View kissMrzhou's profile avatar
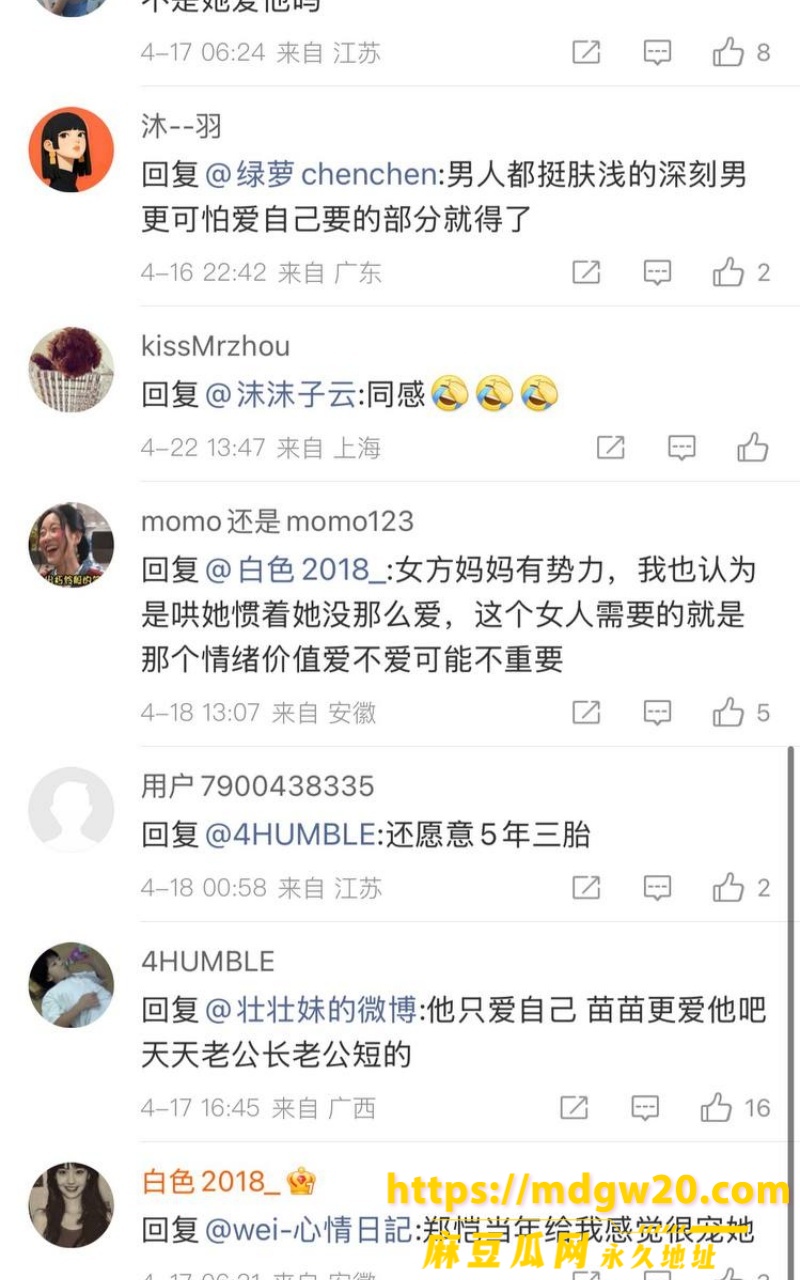The image size is (800, 1280). (x=71, y=369)
